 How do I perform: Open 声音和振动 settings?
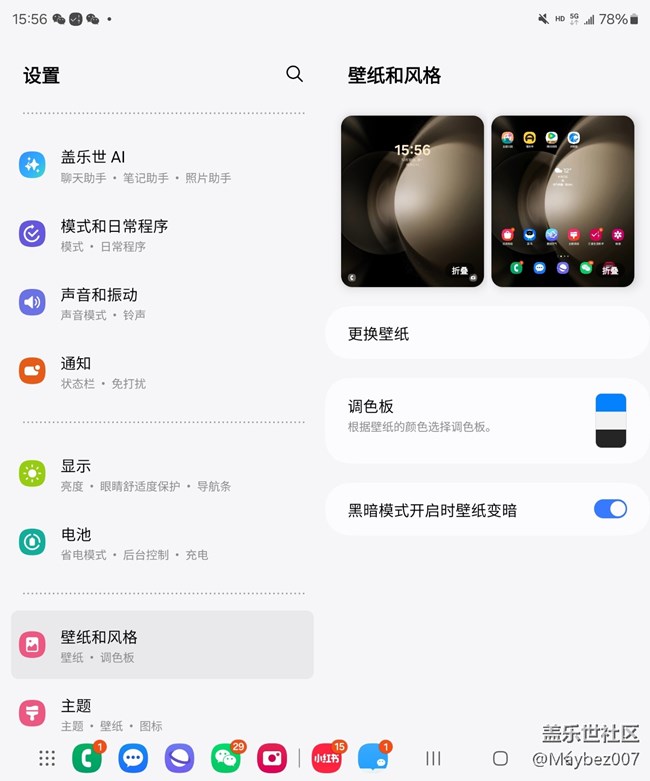click(160, 304)
